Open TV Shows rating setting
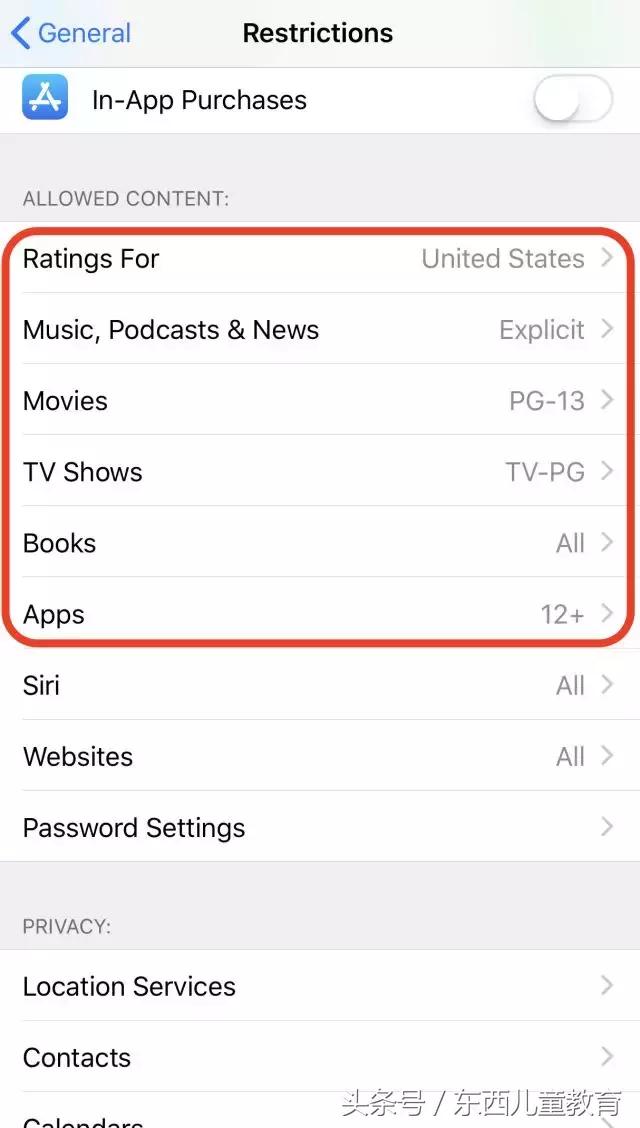 tap(318, 472)
